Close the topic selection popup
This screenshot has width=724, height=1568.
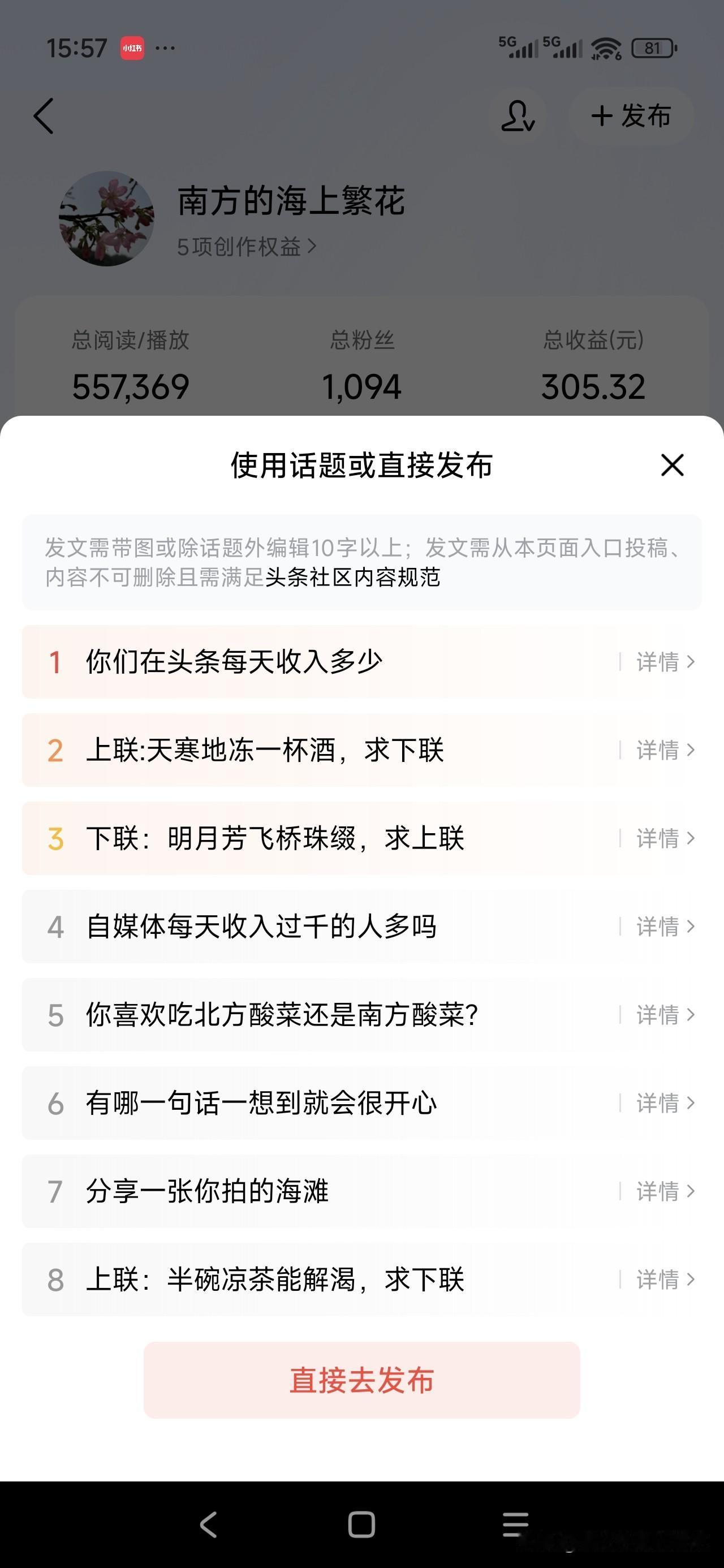(672, 466)
